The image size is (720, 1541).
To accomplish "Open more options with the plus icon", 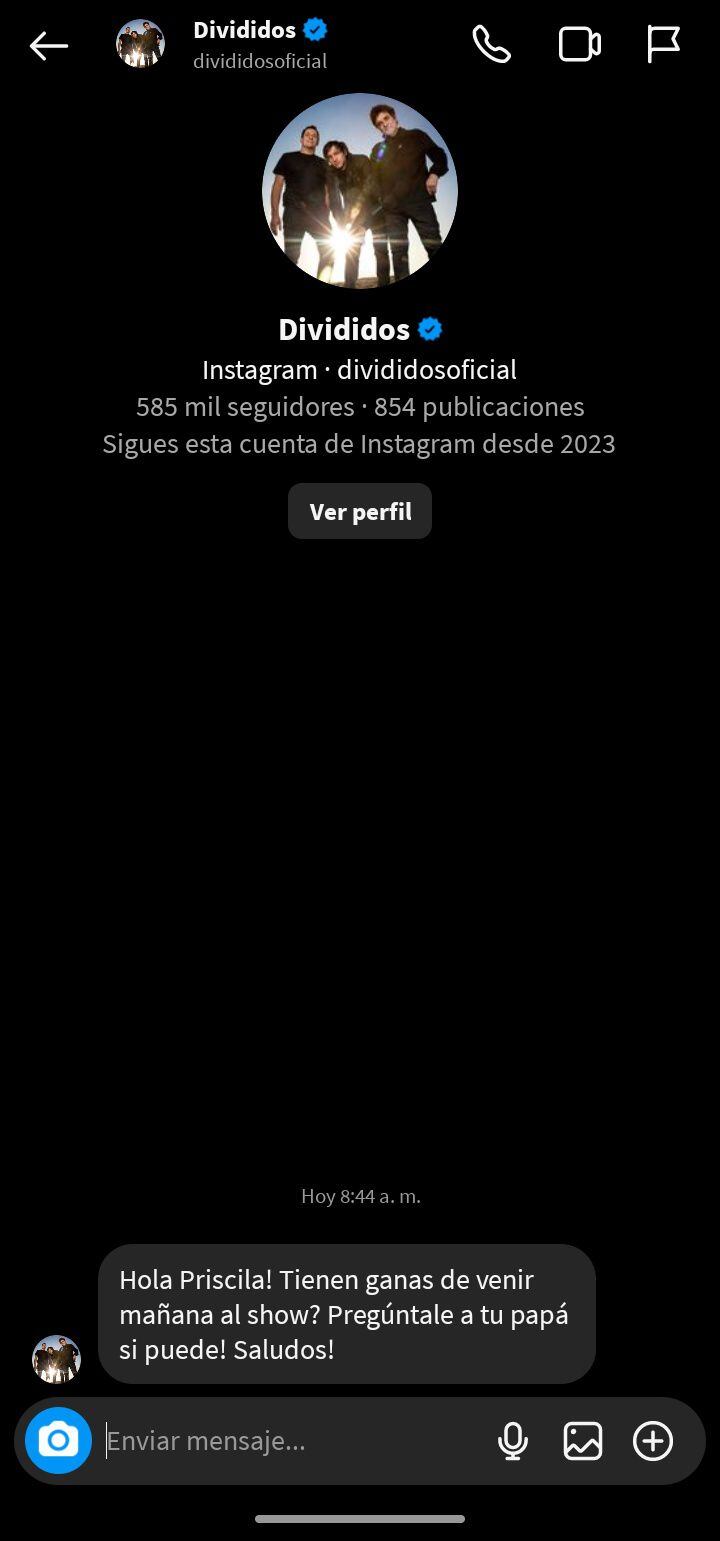I will [x=653, y=1441].
